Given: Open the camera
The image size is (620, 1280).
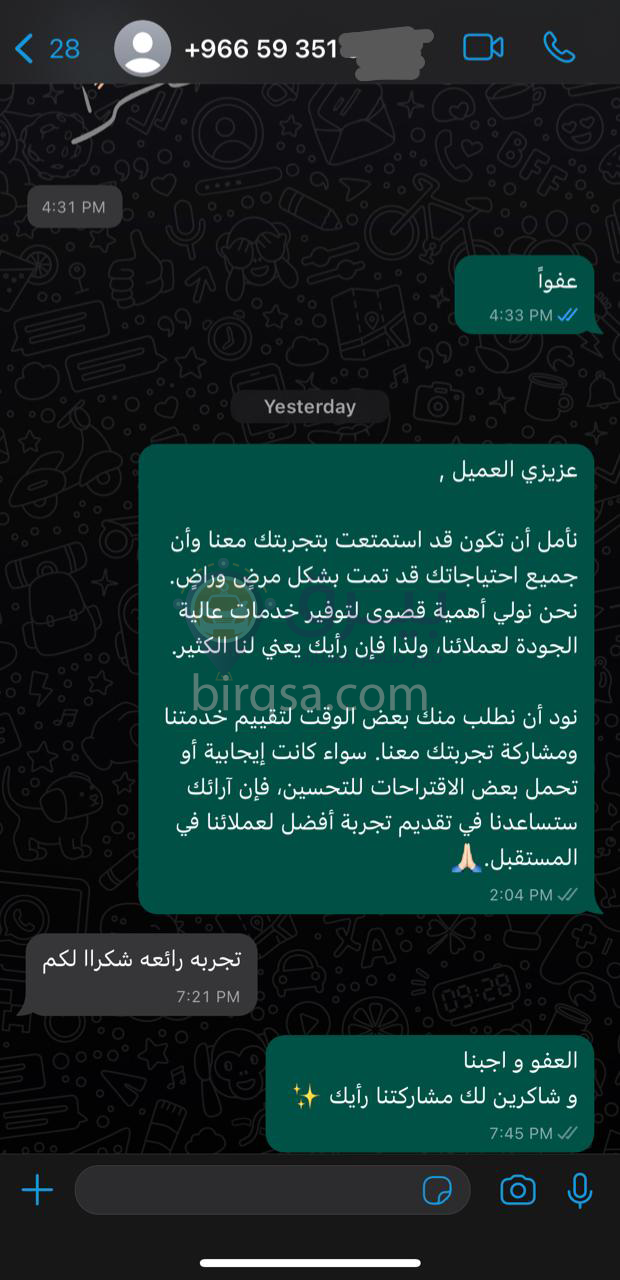Looking at the screenshot, I should [517, 1190].
